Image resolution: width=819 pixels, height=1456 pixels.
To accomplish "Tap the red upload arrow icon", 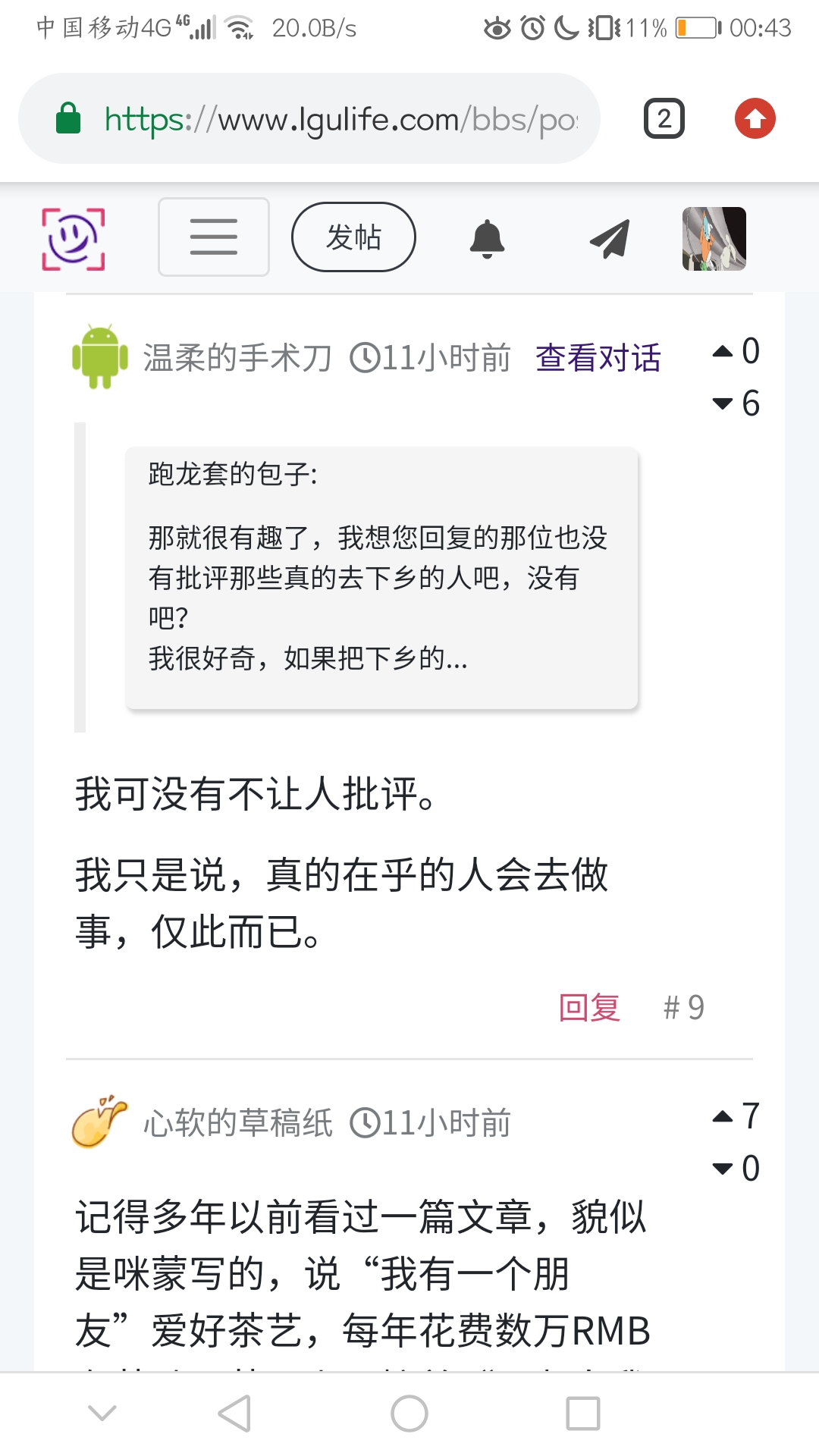I will click(755, 119).
